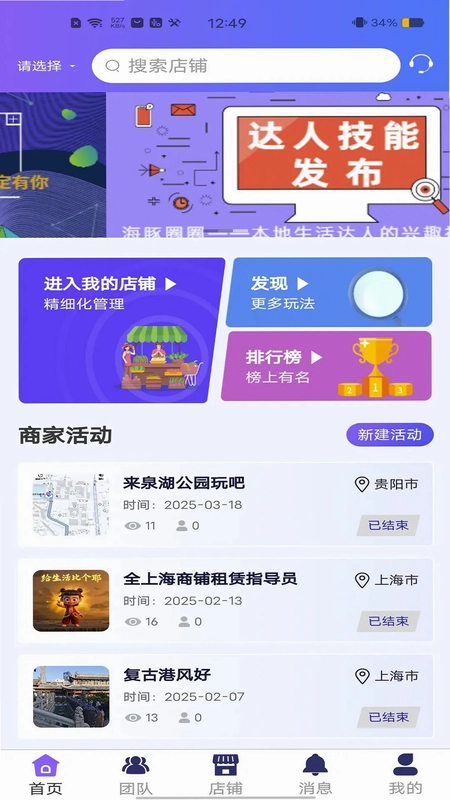Viewport: 450px width, 800px height.
Task: Open customer service headset icon
Action: [x=421, y=65]
